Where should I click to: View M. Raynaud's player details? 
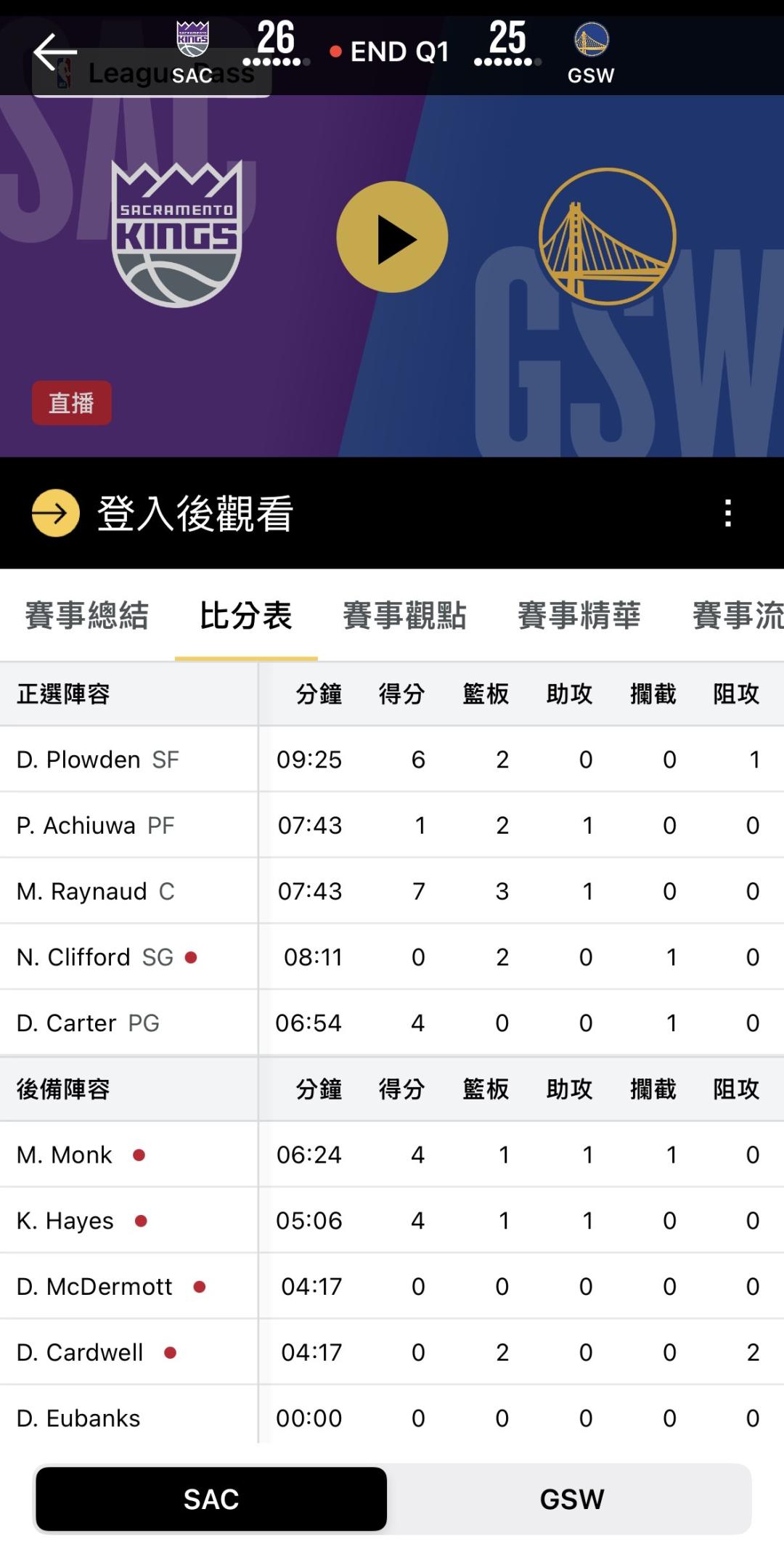tap(95, 891)
